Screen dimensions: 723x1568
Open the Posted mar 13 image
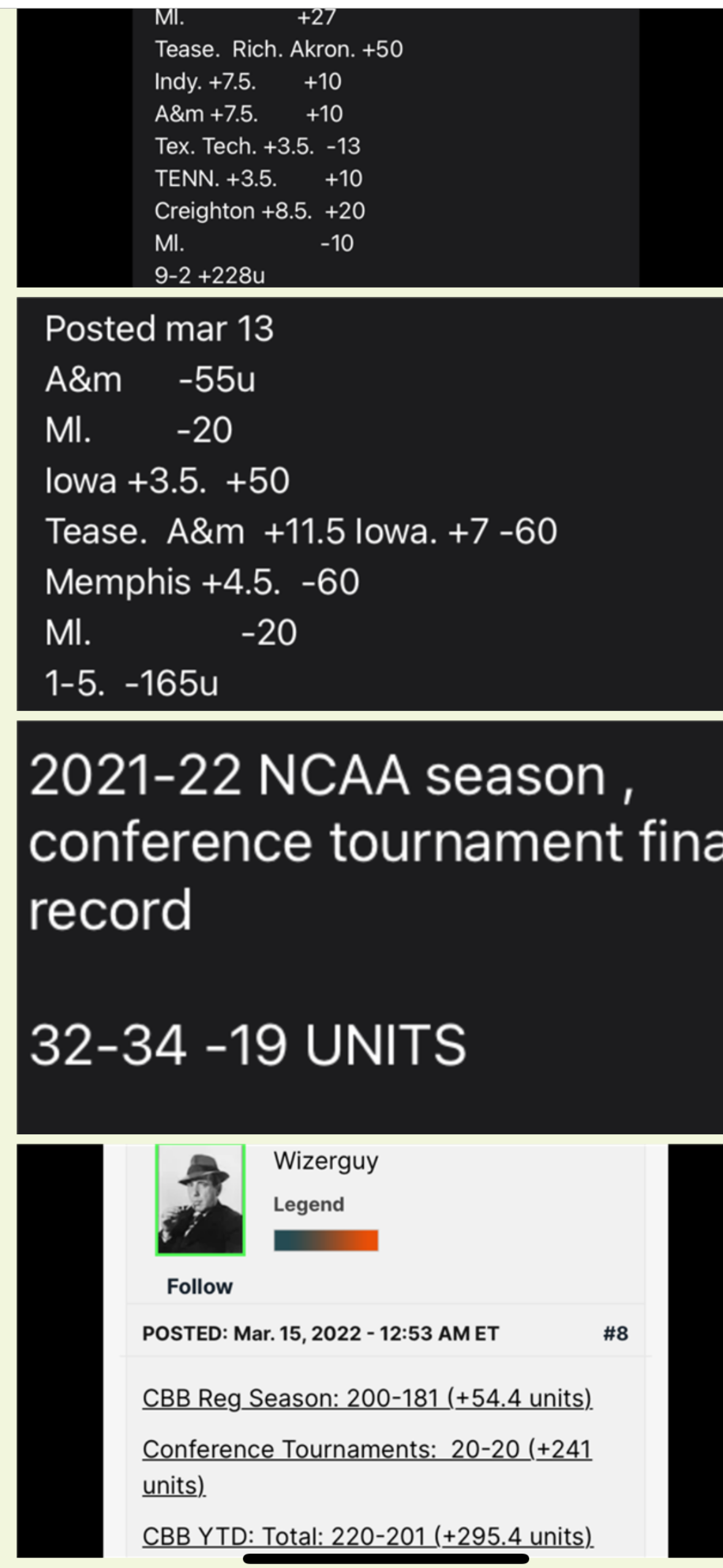(x=369, y=504)
